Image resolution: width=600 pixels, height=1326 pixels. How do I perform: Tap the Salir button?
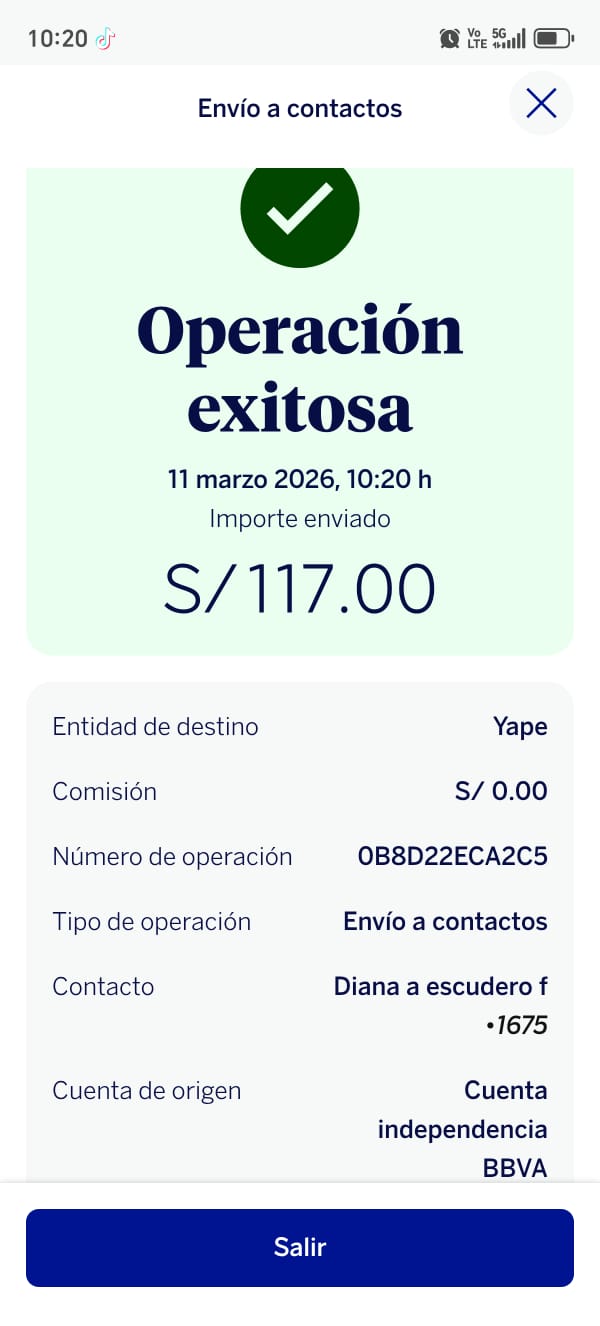(300, 1247)
